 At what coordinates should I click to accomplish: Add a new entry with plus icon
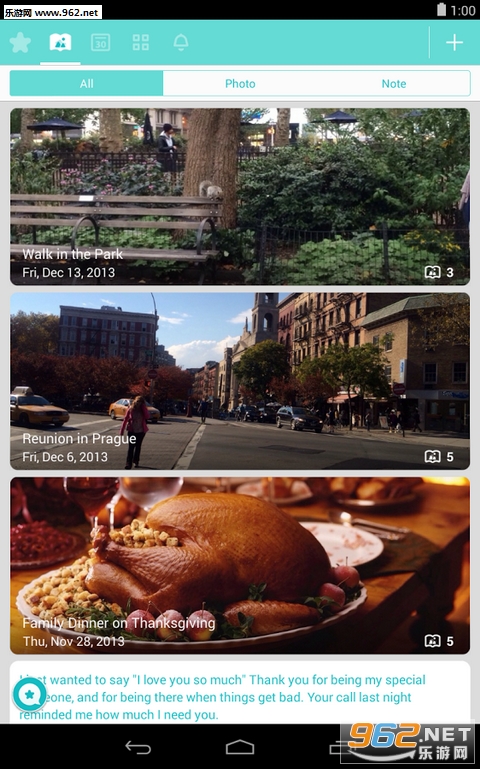click(x=455, y=43)
